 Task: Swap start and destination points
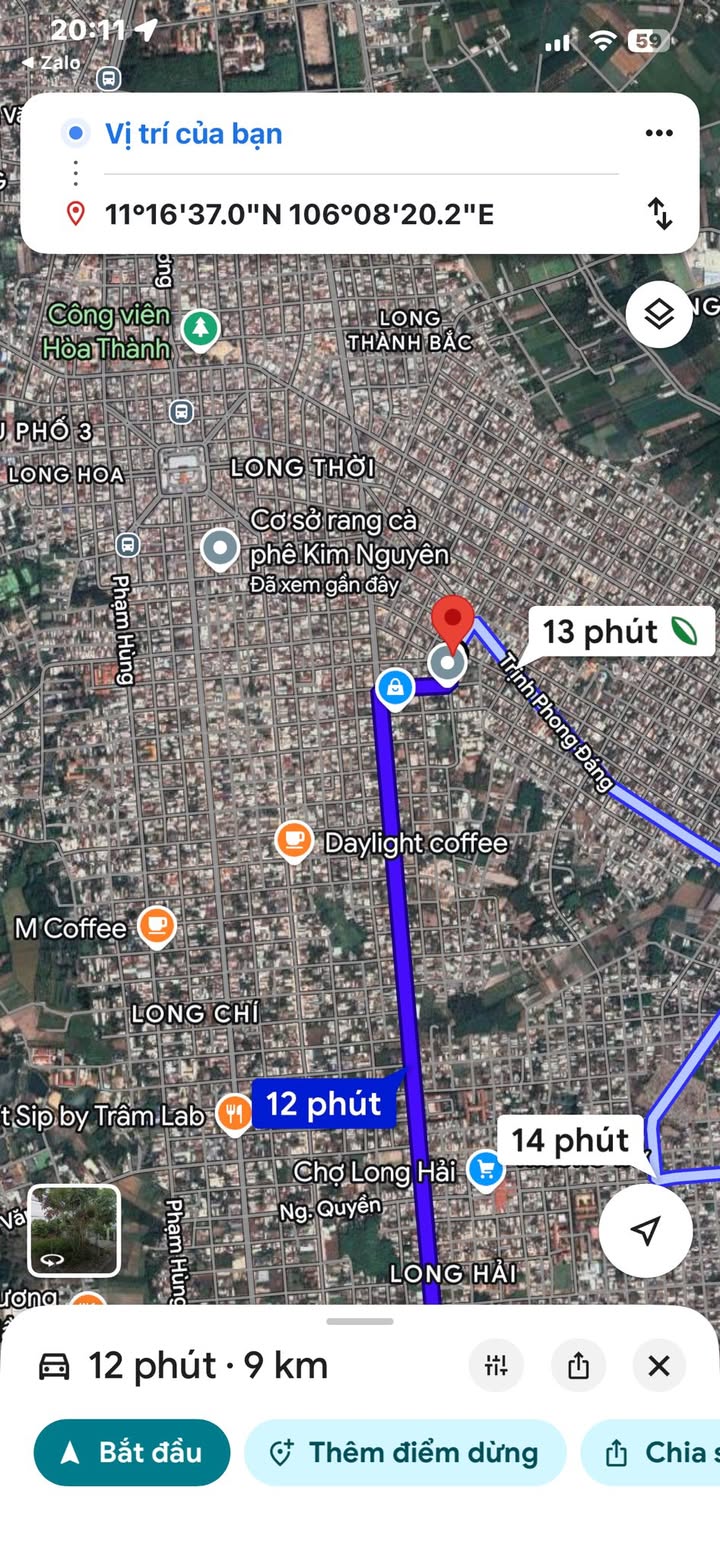pos(660,213)
